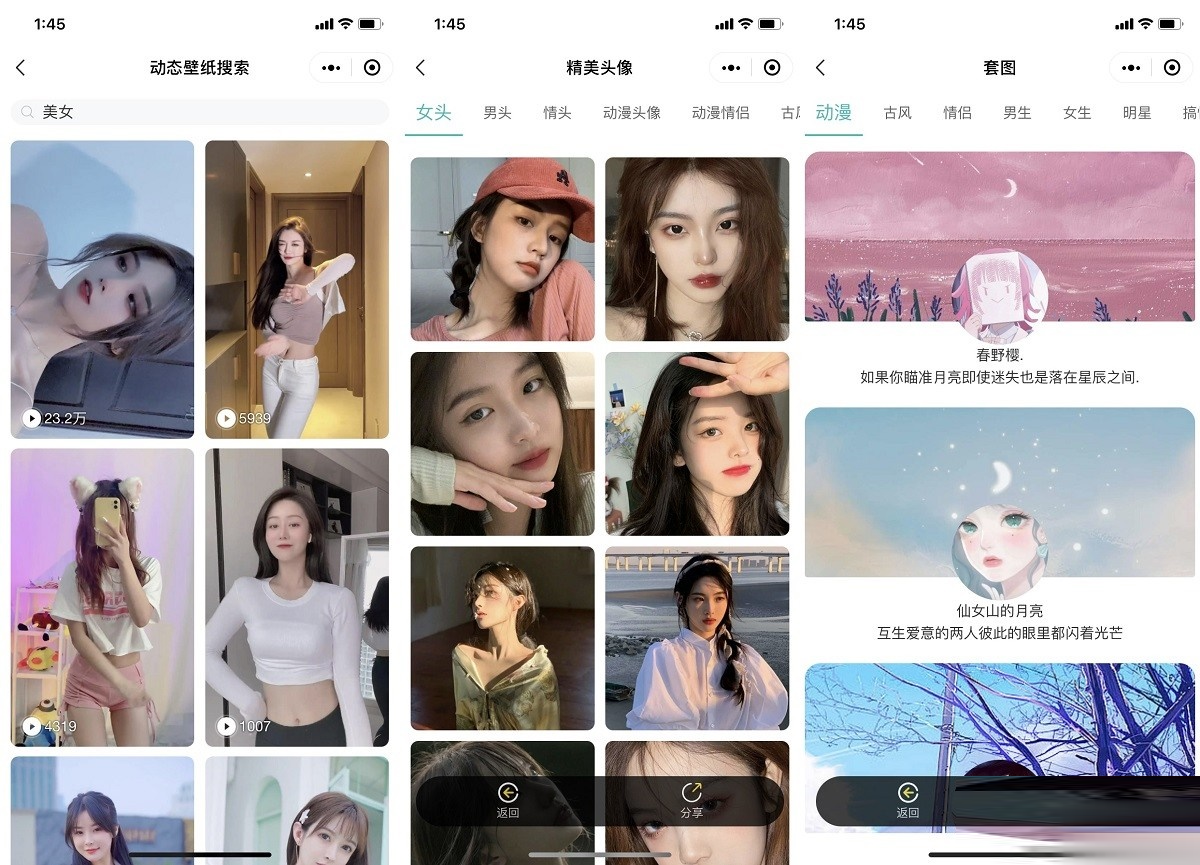Go back from the 精美头像 page
The height and width of the screenshot is (865, 1200).
[421, 68]
